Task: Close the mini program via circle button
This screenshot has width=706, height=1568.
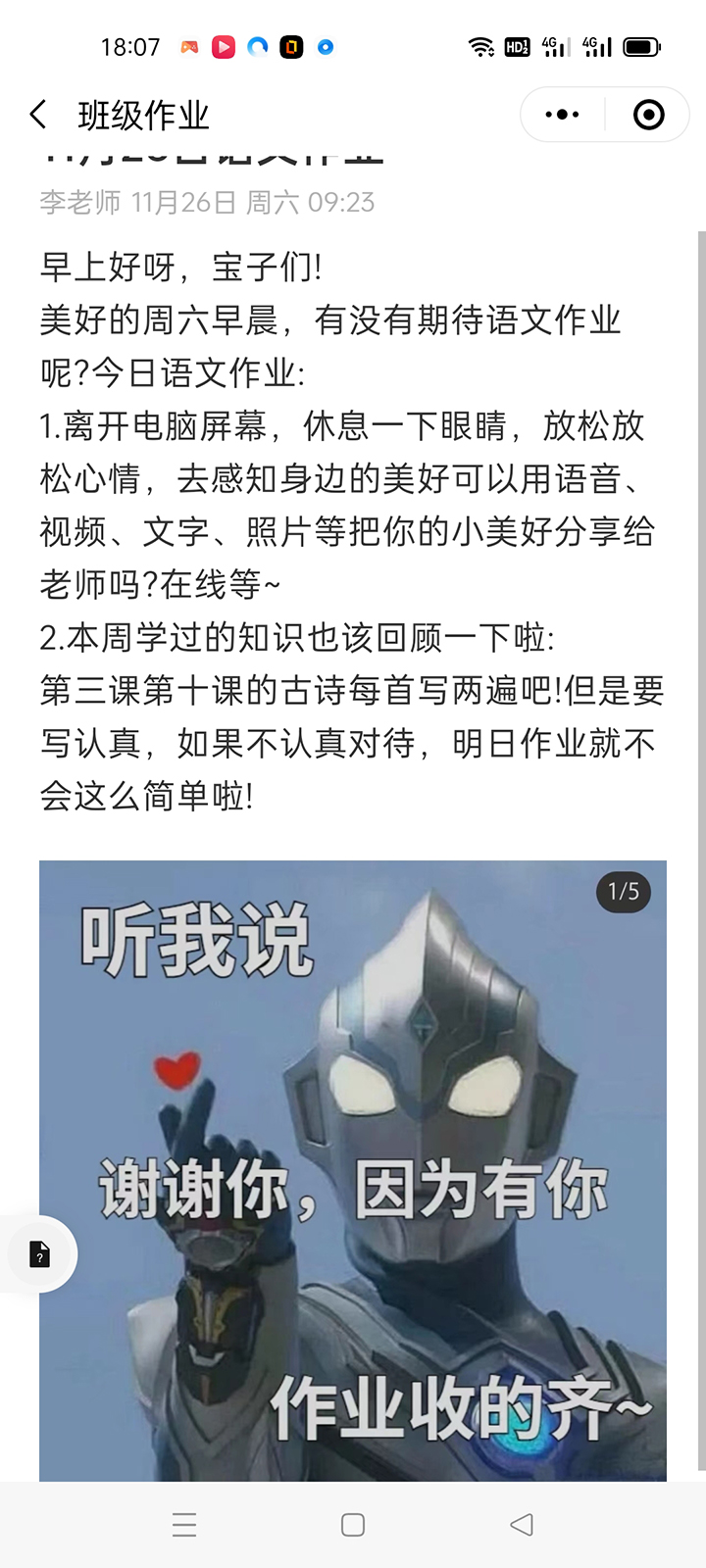Action: coord(648,115)
